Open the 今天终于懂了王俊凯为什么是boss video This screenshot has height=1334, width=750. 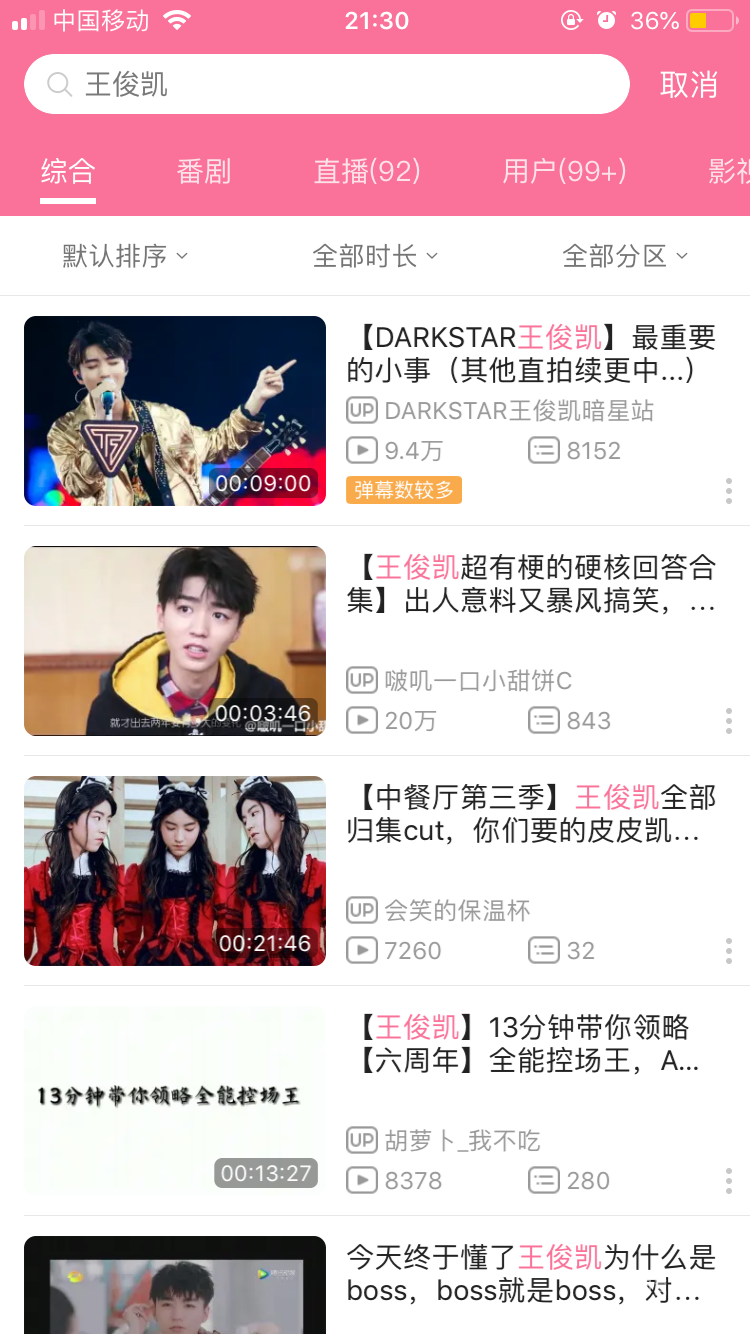(x=531, y=1273)
